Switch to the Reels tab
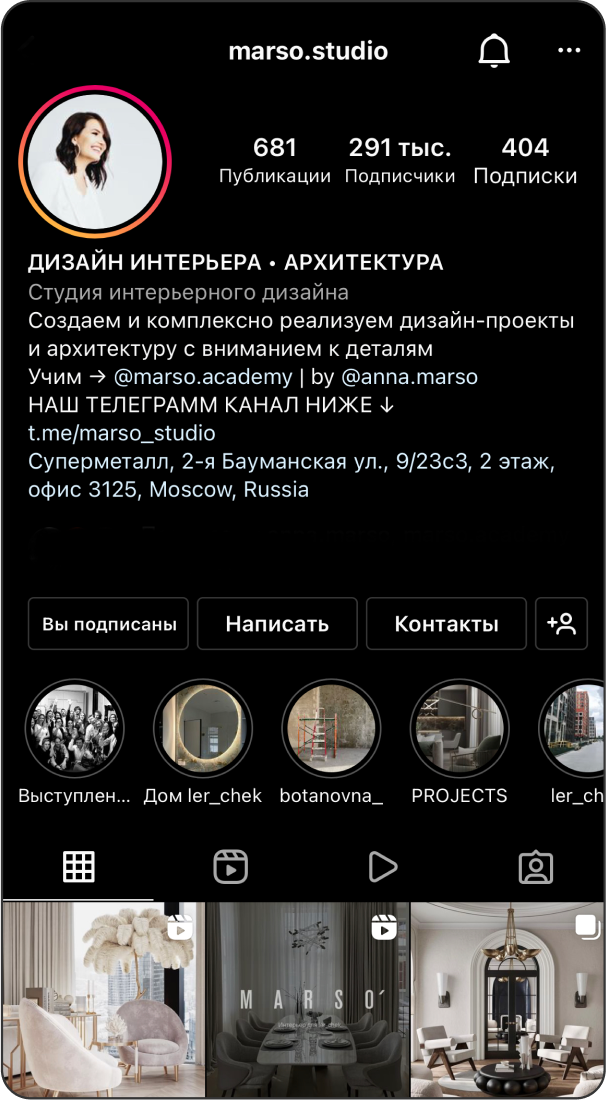This screenshot has height=1100, width=606. [x=231, y=867]
